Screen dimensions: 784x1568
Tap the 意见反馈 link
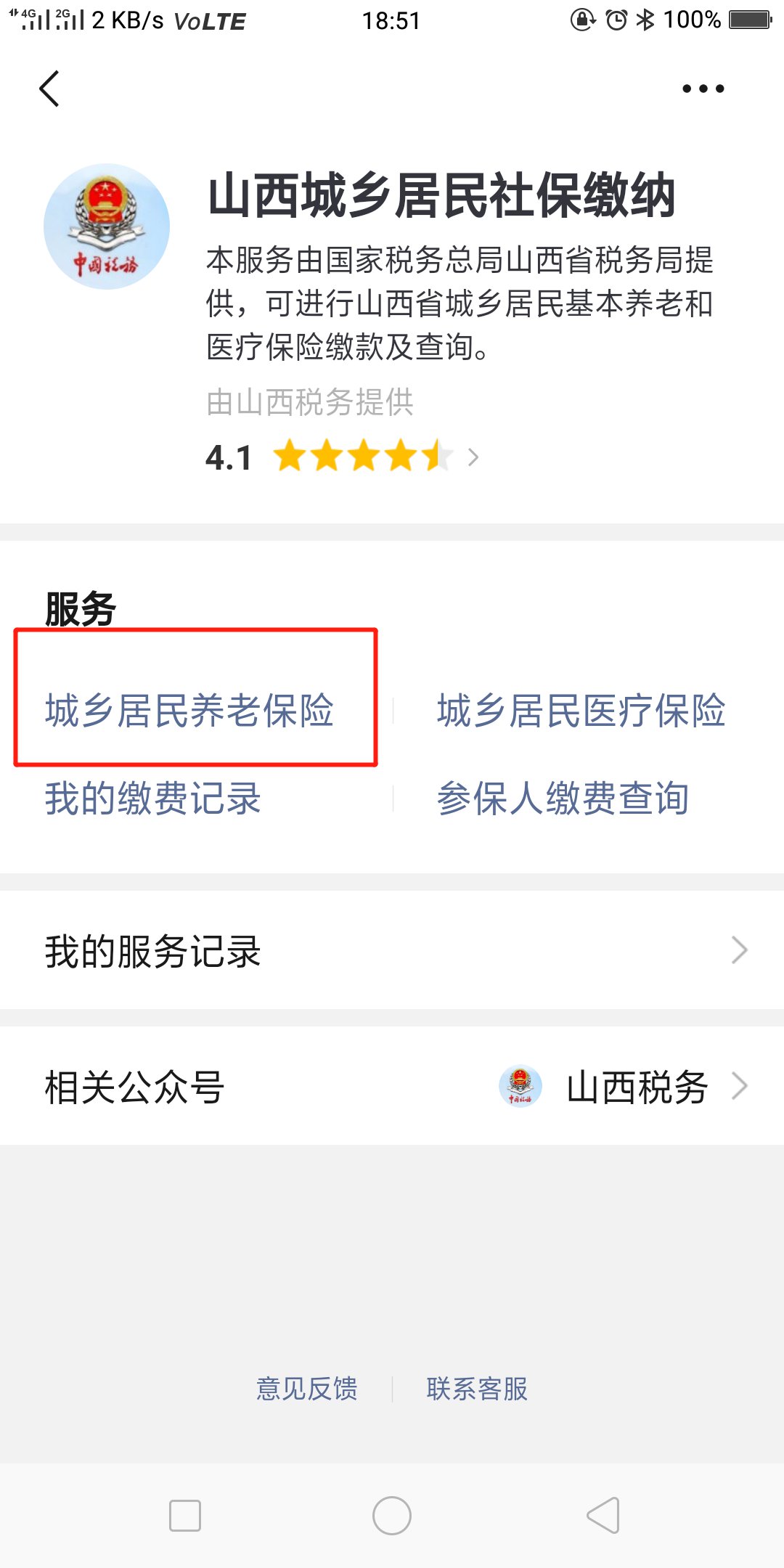tap(307, 1389)
